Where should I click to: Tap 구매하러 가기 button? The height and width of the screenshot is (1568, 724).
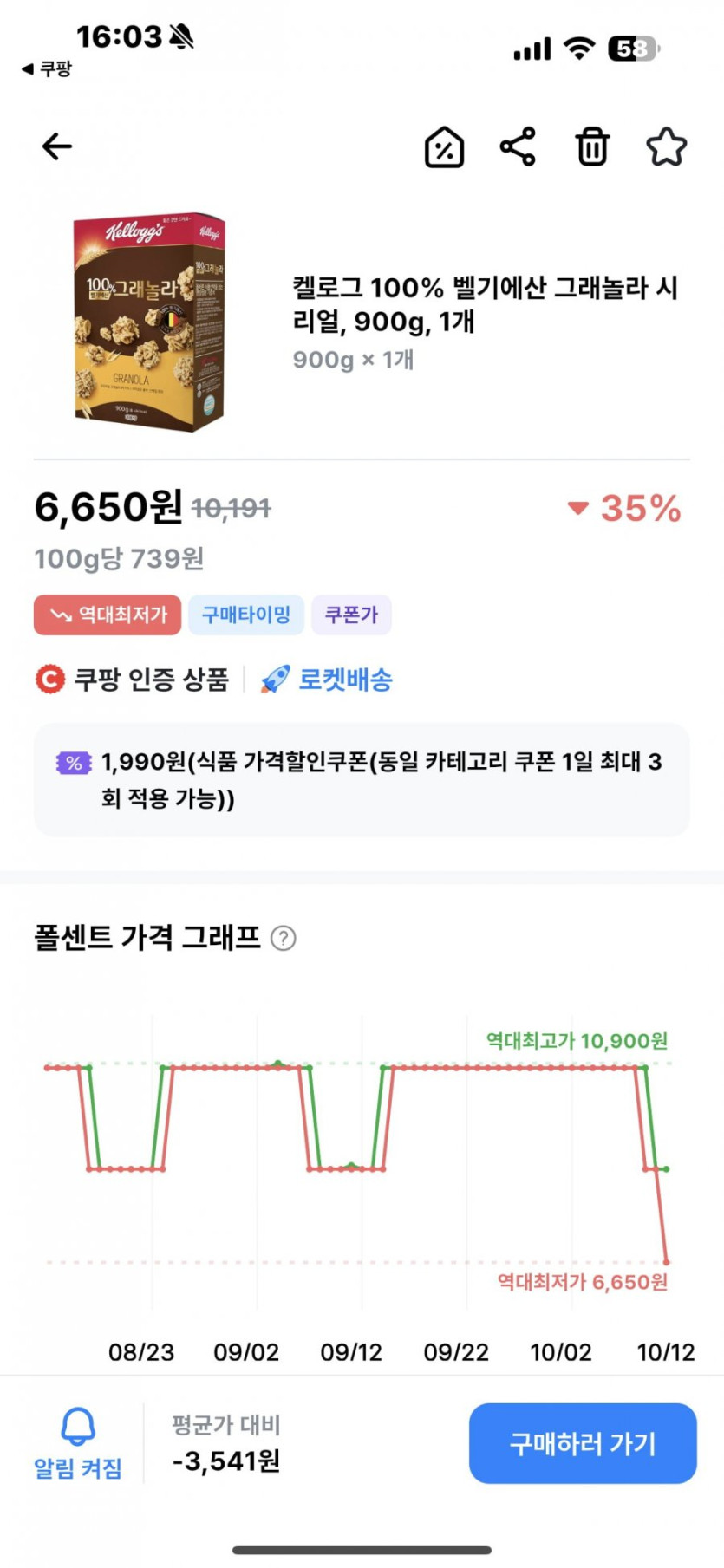point(583,1443)
